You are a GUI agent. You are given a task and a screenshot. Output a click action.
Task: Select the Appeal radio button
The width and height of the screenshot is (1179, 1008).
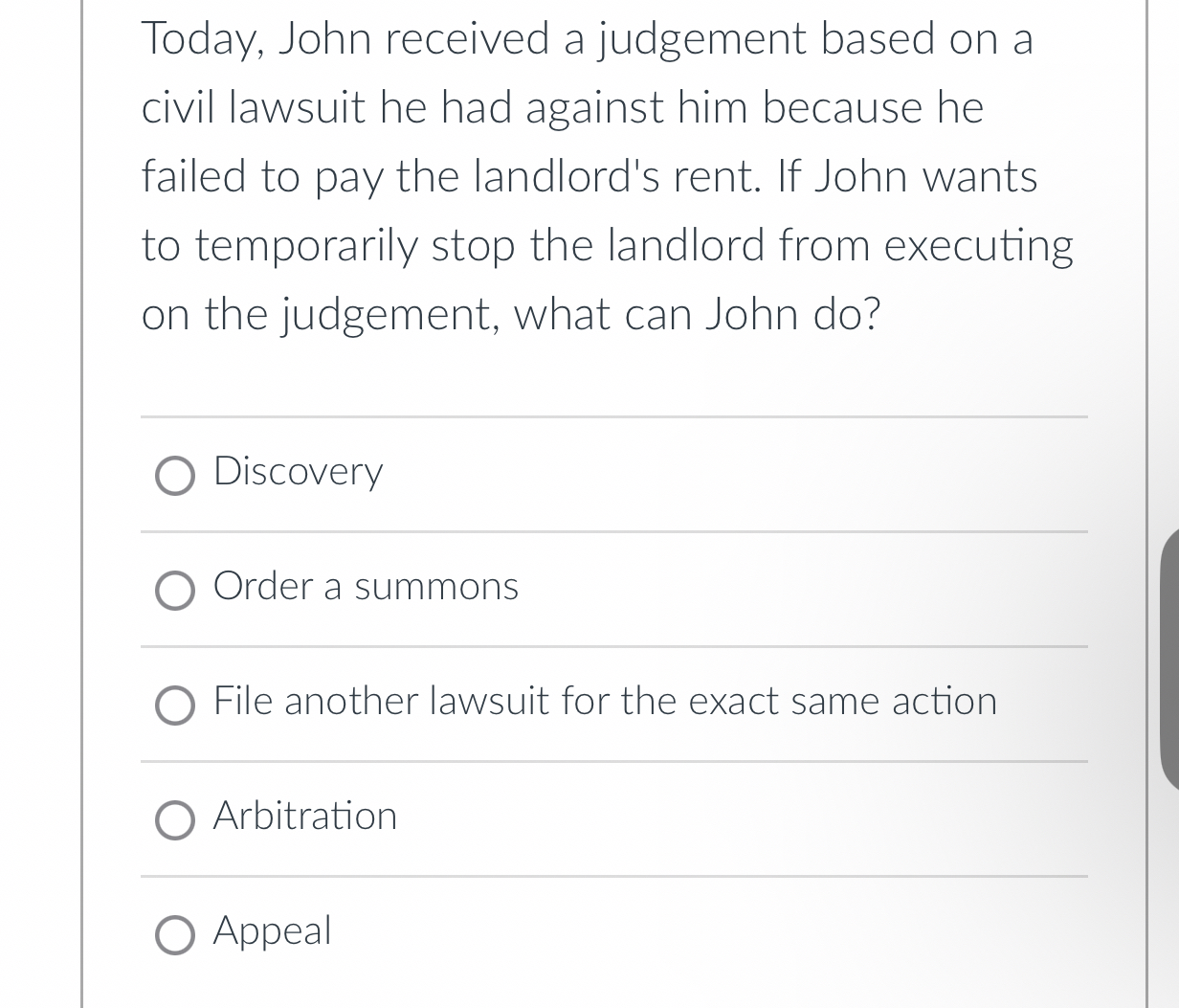175,934
